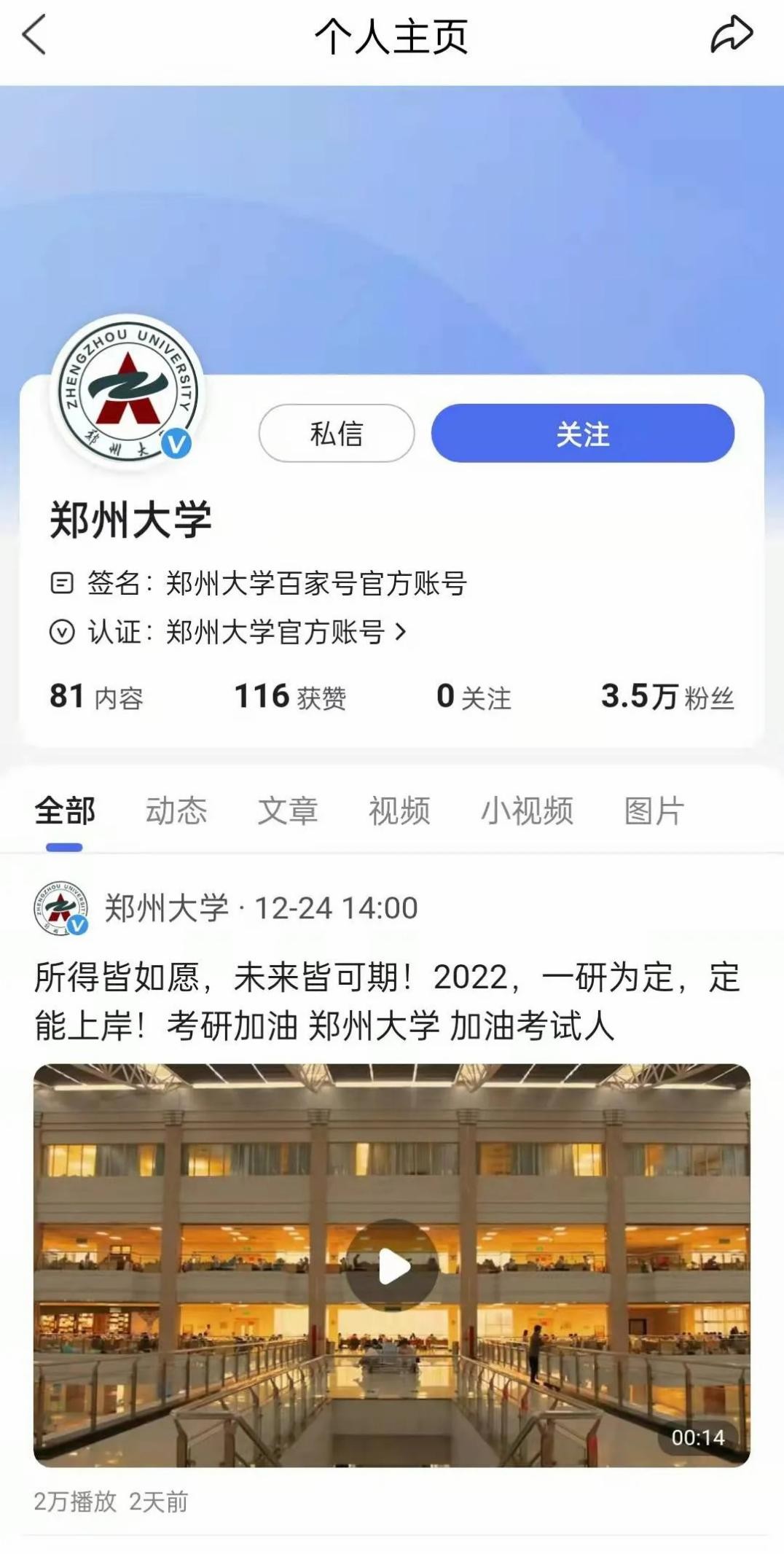Open the share icon at top right
Screen dimensions: 784x1554
pos(731,35)
